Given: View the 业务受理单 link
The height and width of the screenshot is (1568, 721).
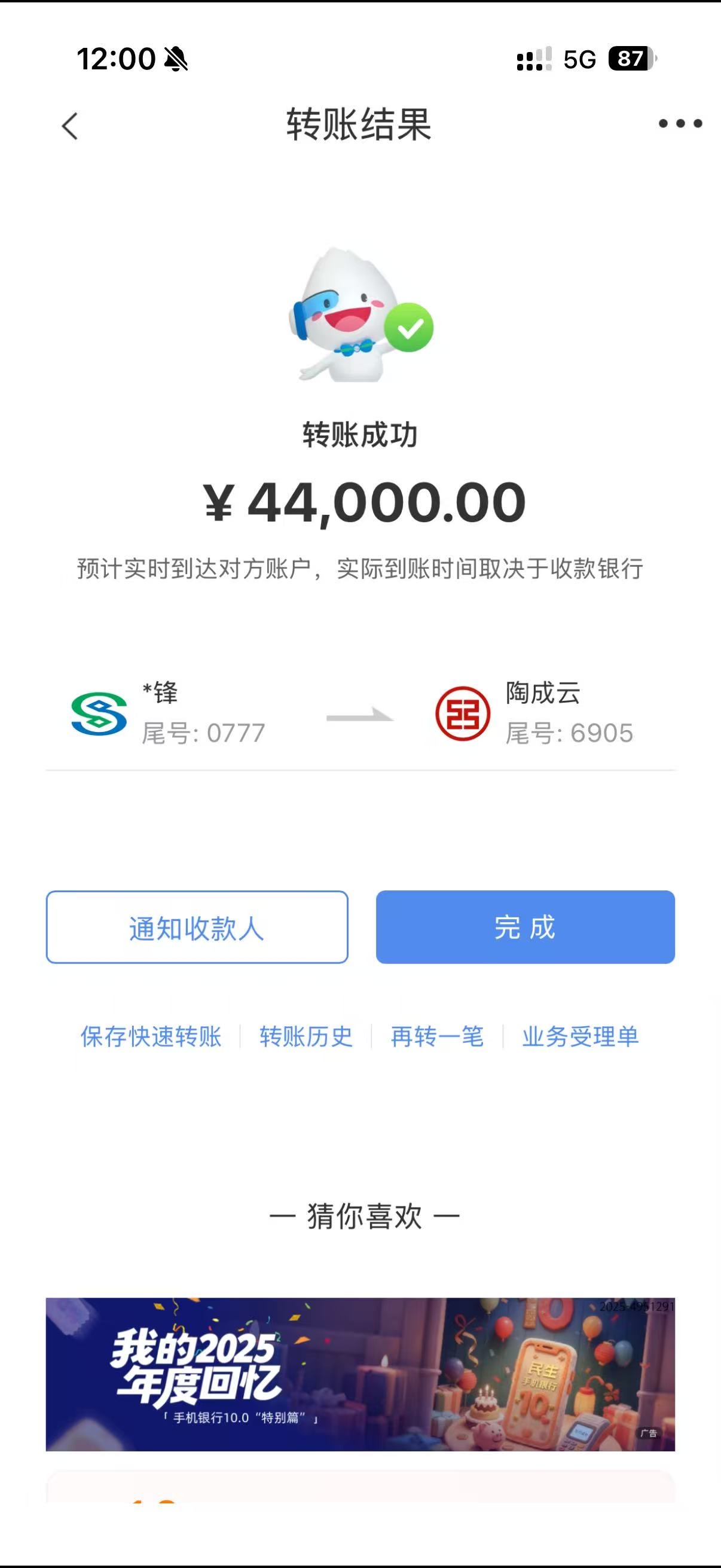Looking at the screenshot, I should tap(581, 1036).
